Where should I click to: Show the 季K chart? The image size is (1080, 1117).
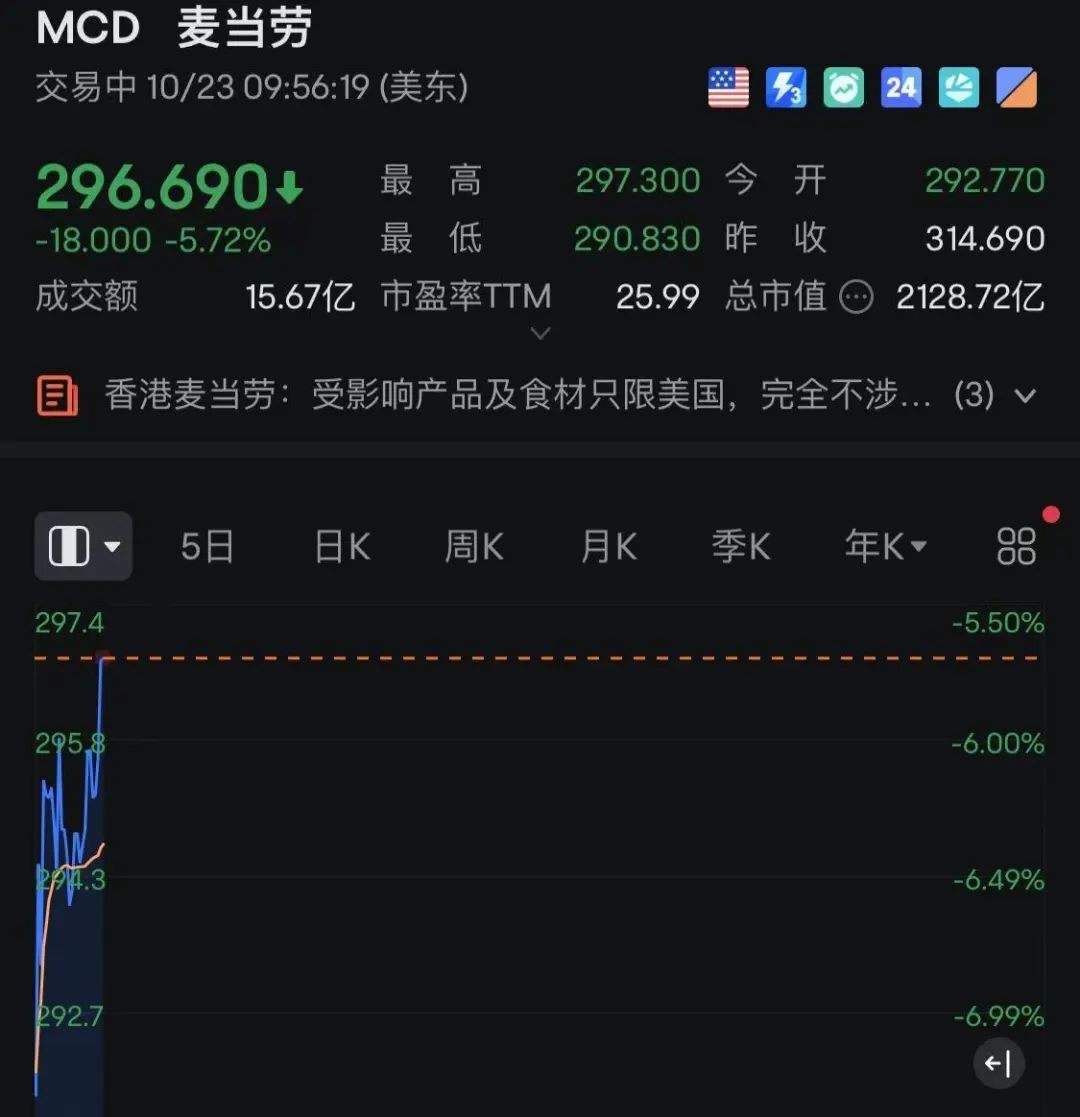tap(741, 547)
